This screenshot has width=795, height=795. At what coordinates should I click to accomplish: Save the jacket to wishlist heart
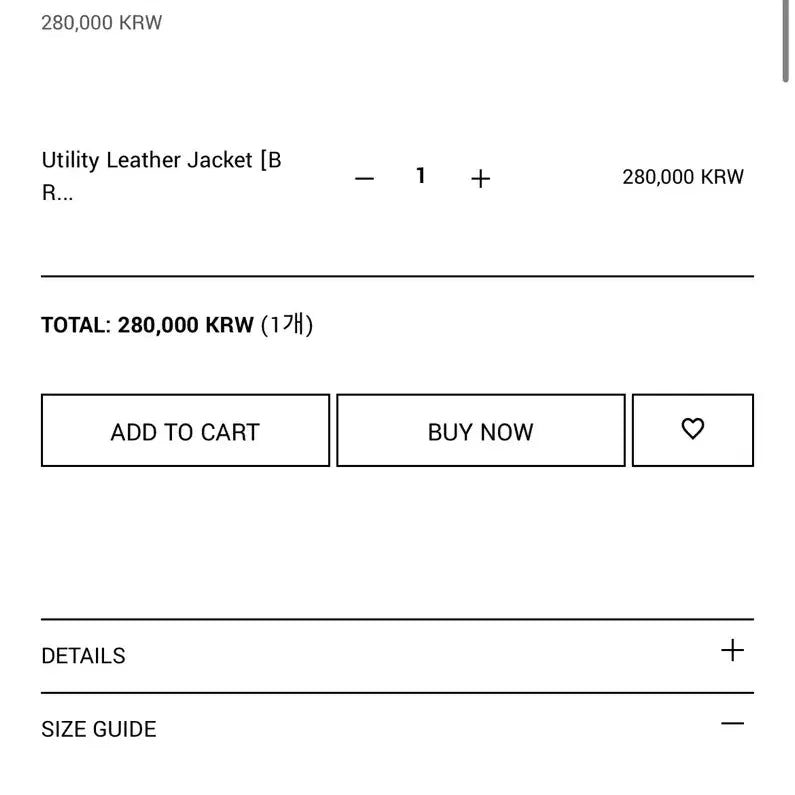692,430
